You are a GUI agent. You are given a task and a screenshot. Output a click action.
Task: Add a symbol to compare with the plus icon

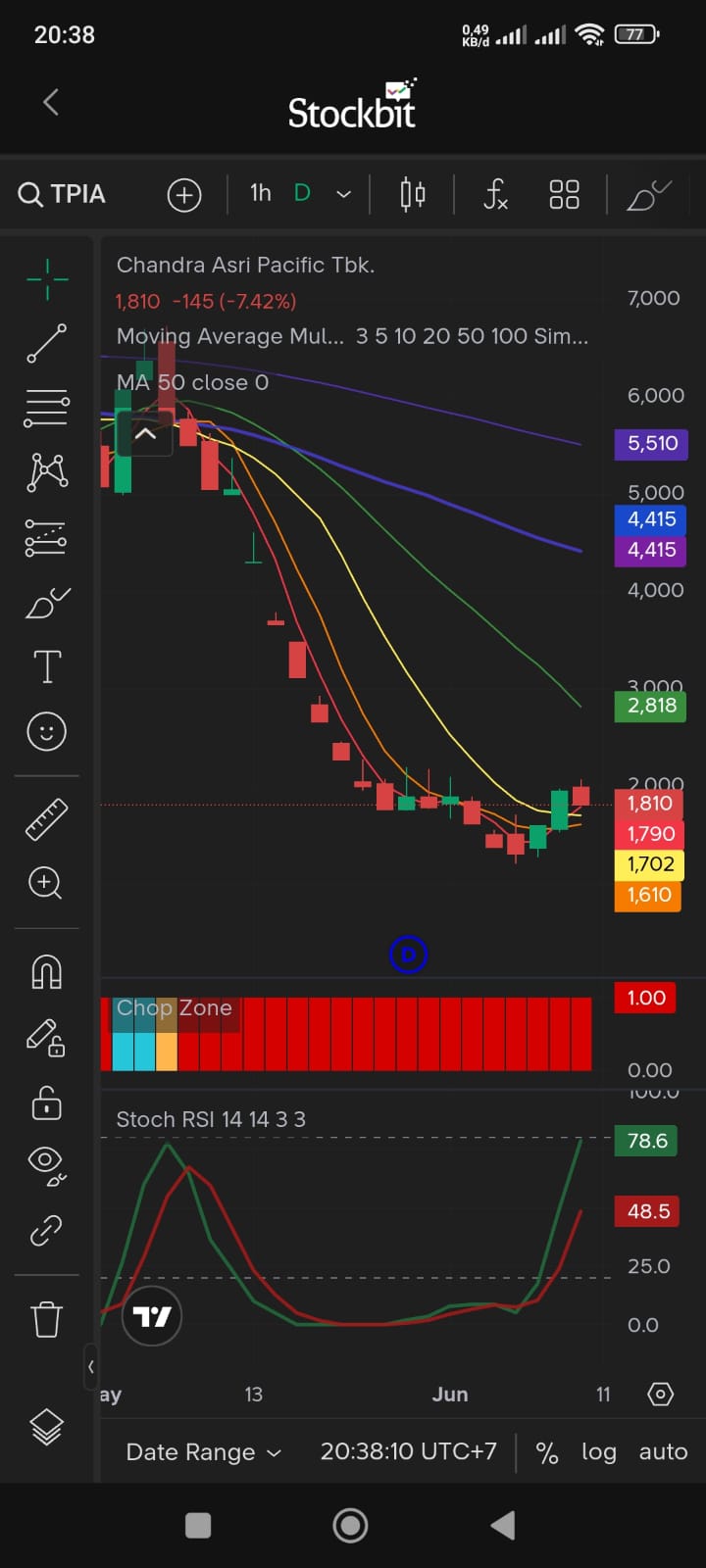click(184, 194)
